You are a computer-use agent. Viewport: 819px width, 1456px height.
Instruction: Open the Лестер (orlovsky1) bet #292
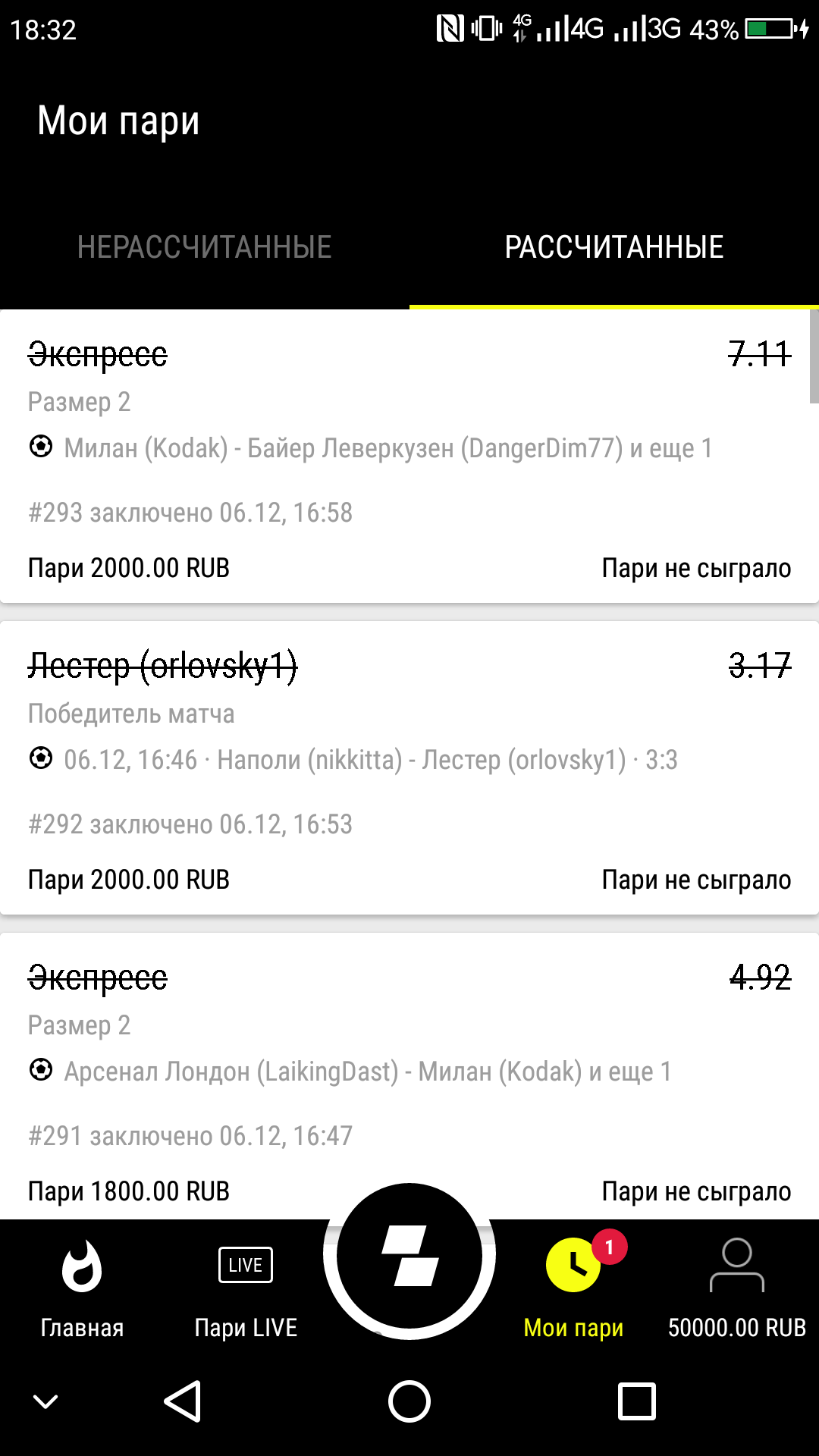tap(409, 767)
